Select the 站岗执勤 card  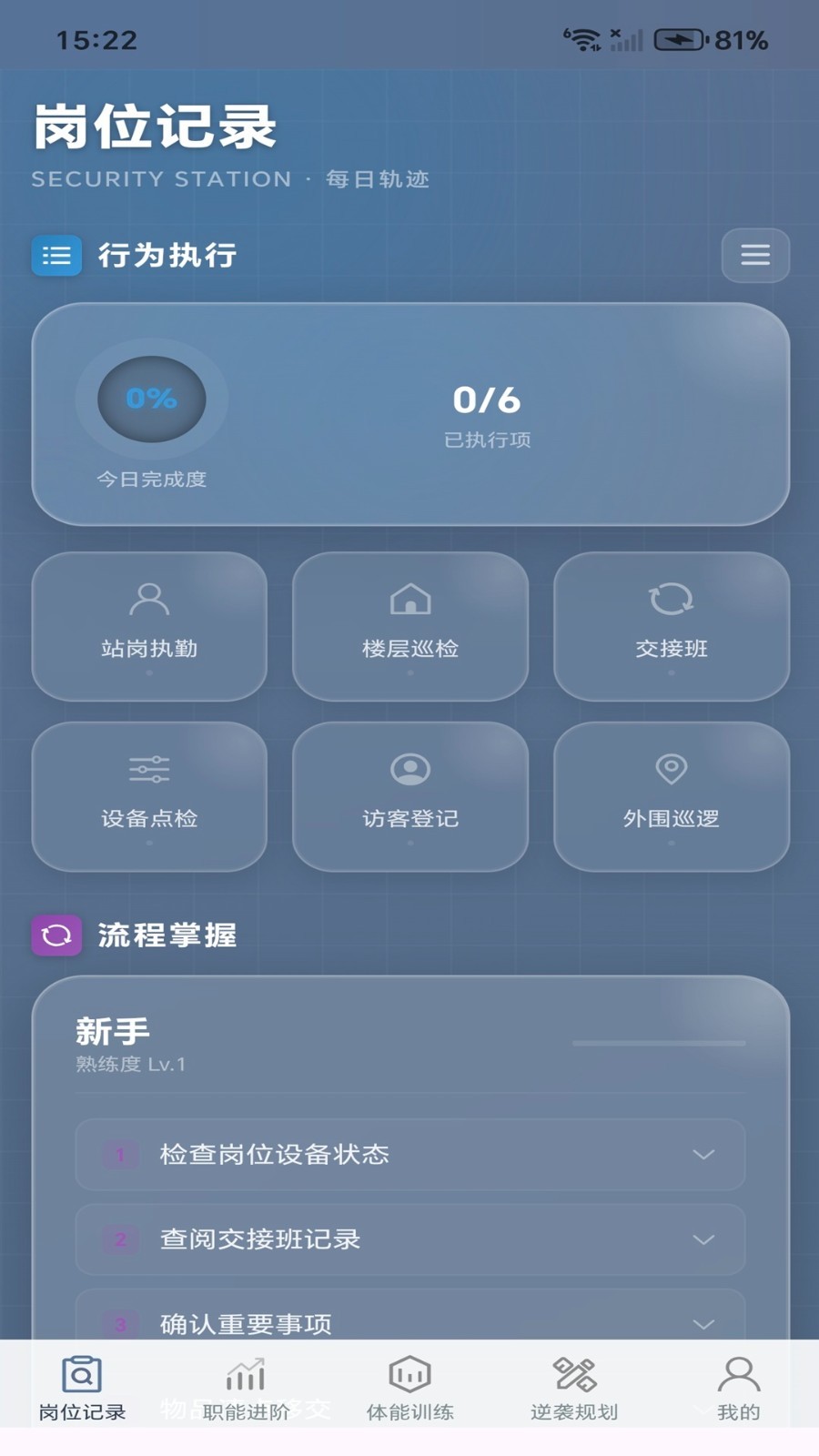[x=149, y=626]
